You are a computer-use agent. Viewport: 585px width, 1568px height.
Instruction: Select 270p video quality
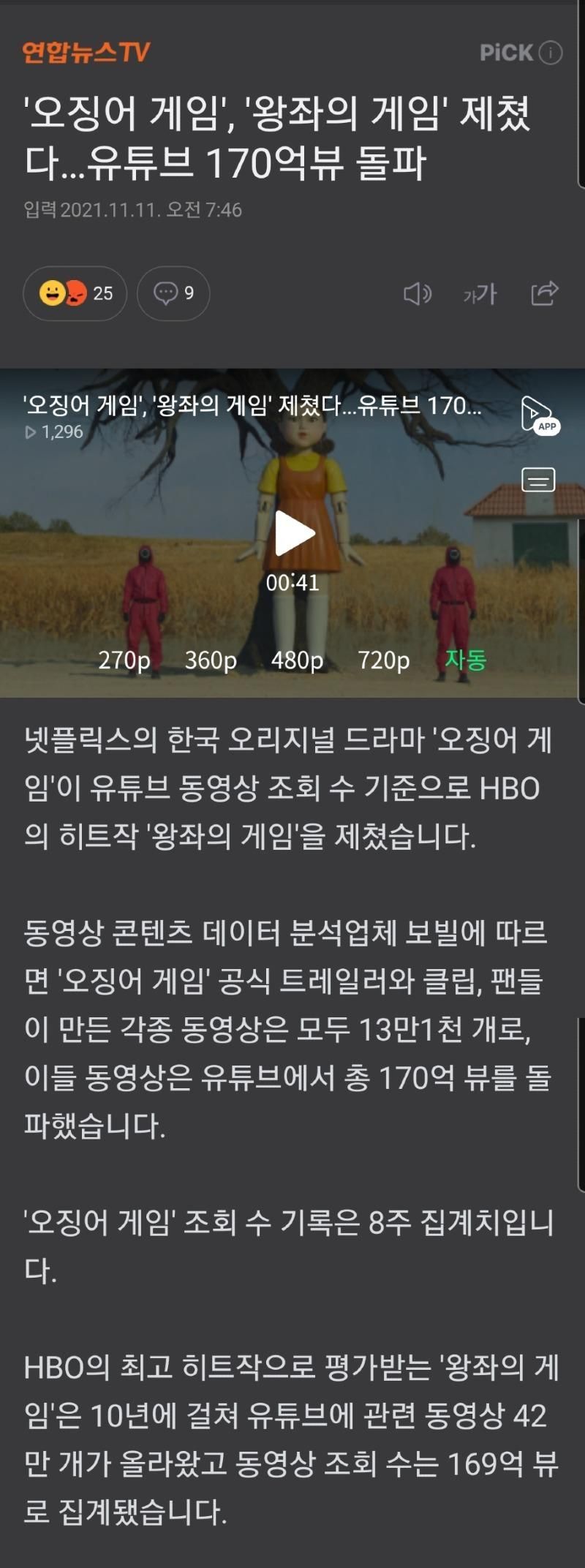124,660
